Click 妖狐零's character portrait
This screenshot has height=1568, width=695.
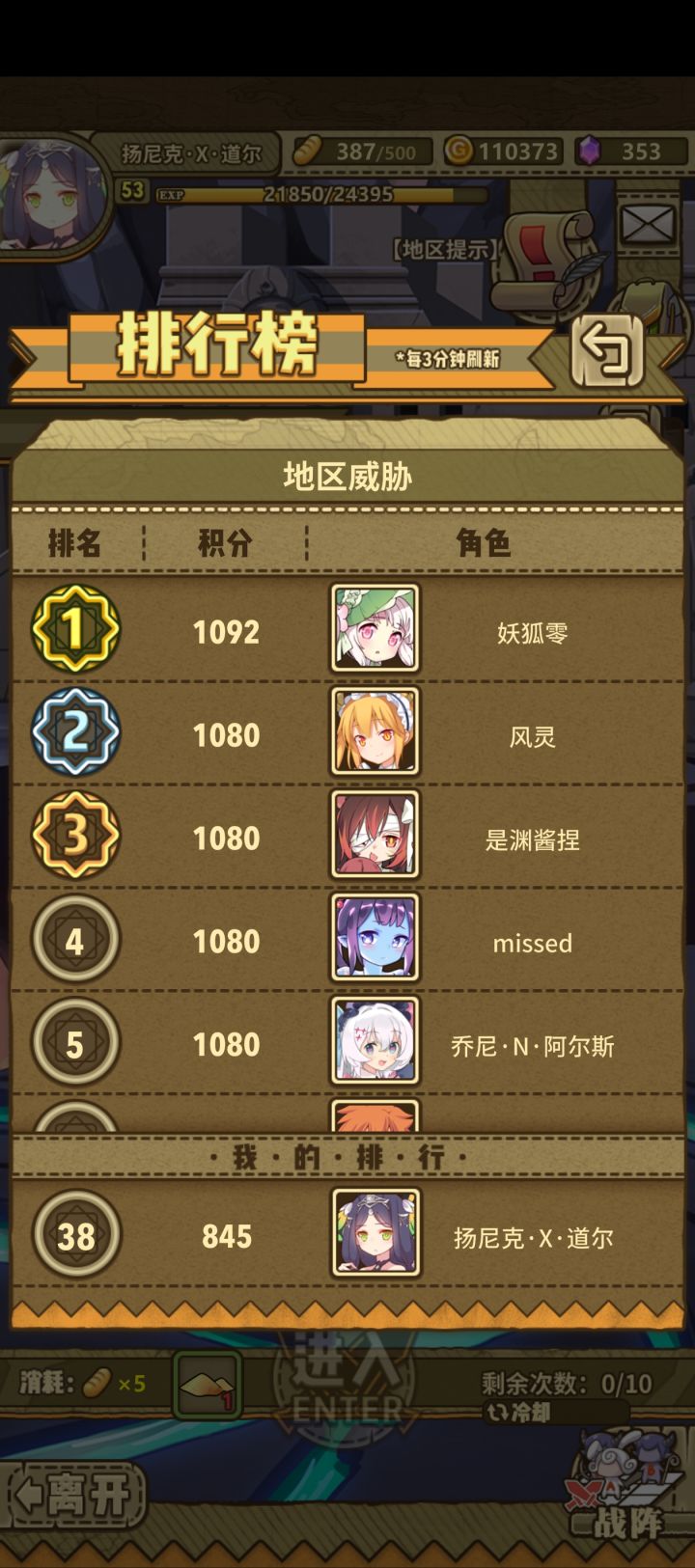375,629
